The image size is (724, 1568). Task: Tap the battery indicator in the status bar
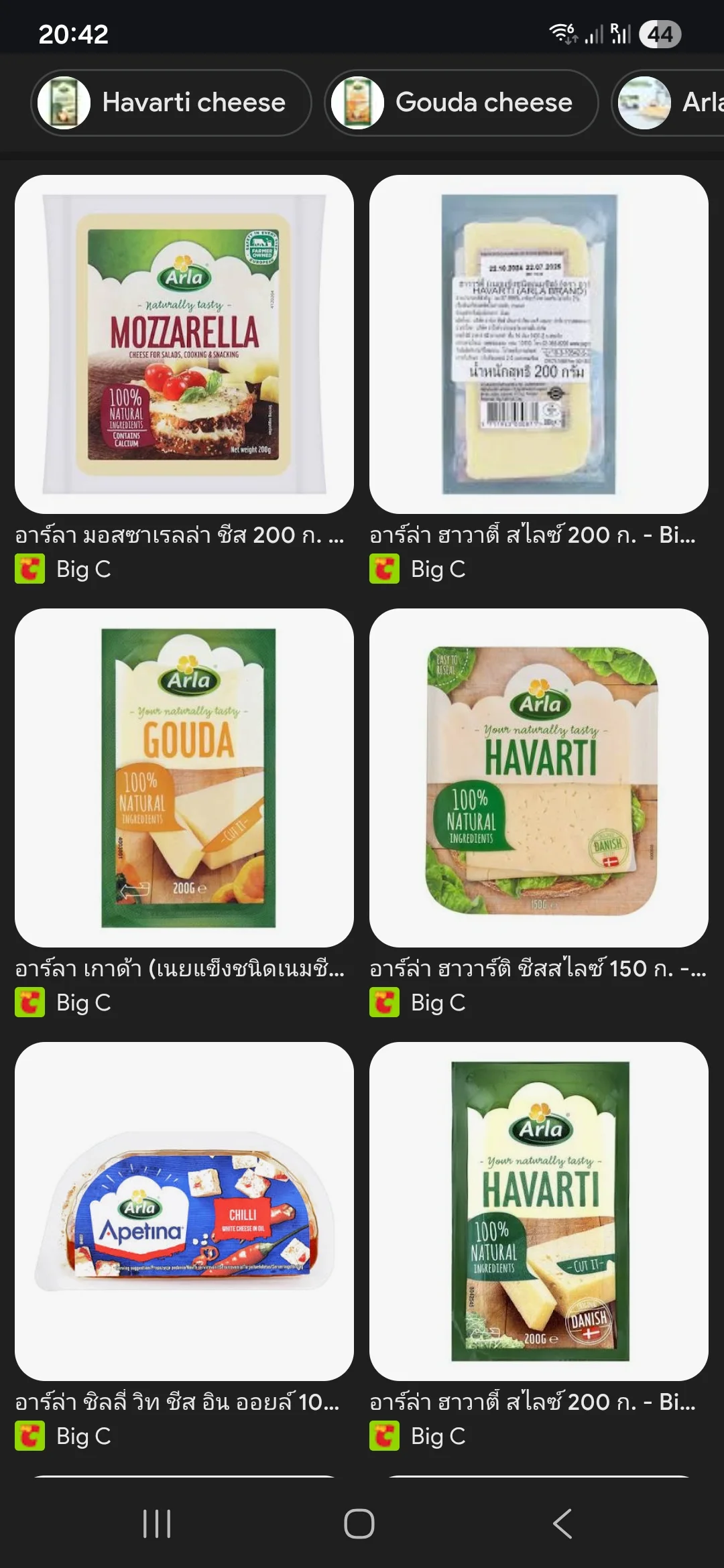659,34
